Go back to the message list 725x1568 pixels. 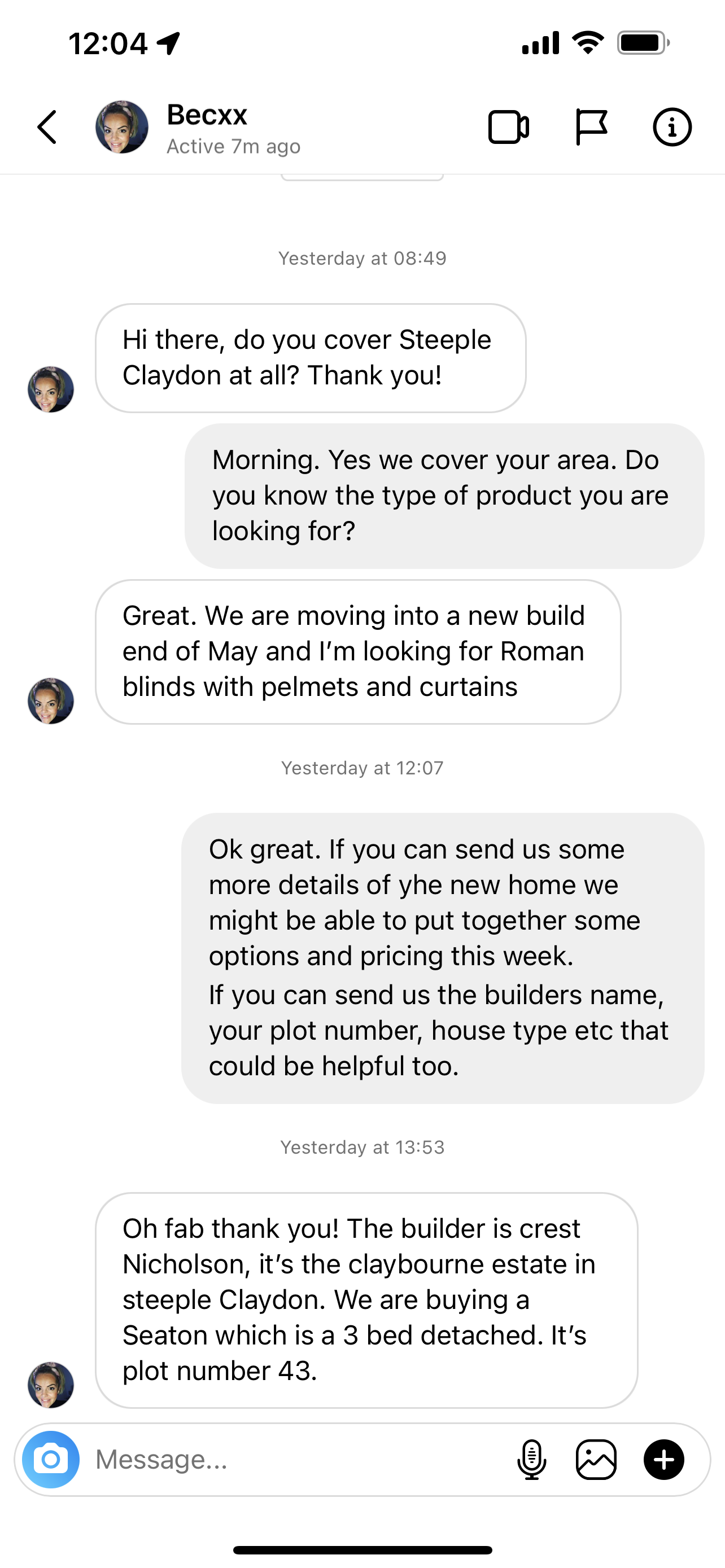(x=47, y=127)
